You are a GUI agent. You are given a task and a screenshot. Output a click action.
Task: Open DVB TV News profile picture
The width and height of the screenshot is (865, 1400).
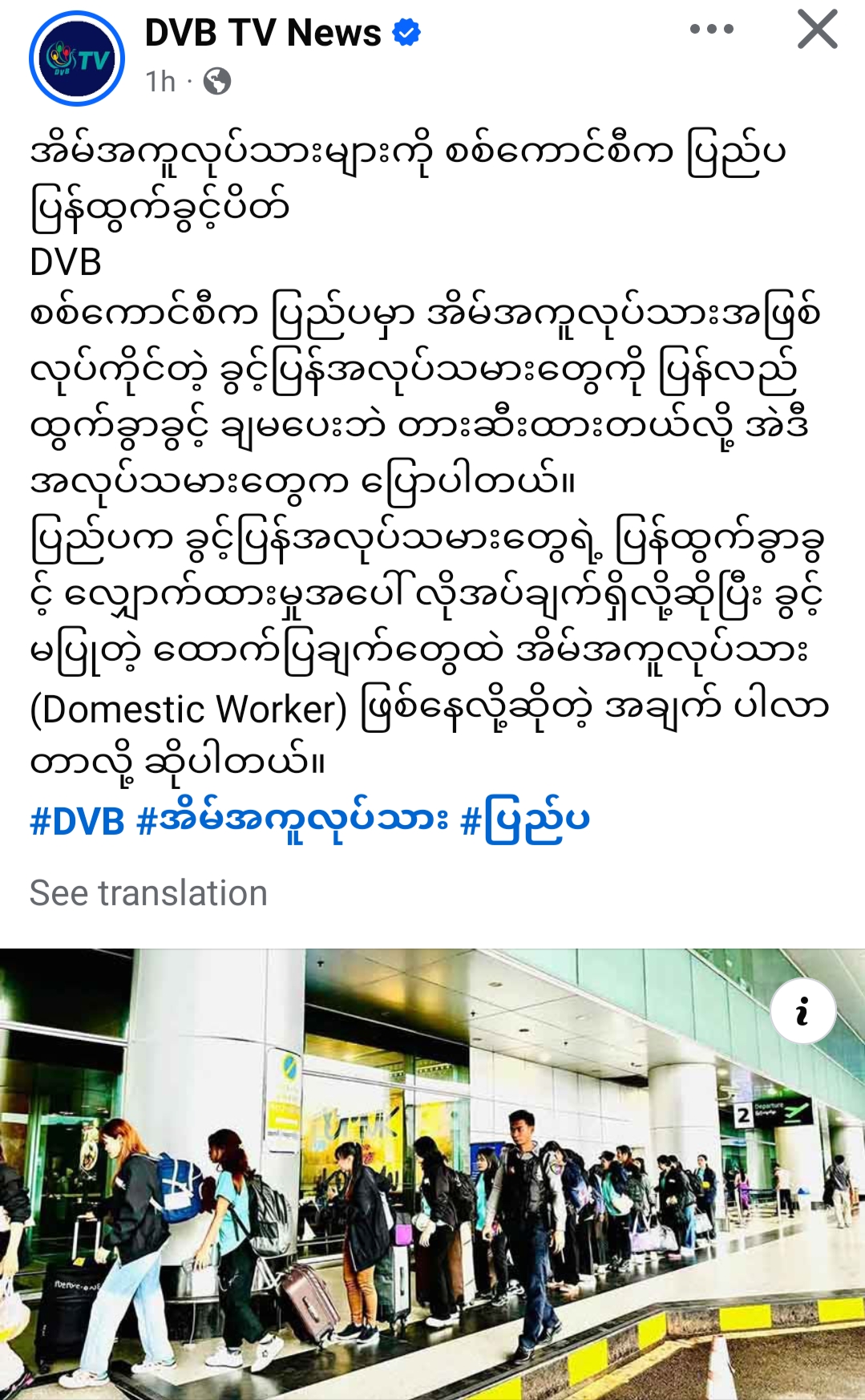(x=77, y=59)
